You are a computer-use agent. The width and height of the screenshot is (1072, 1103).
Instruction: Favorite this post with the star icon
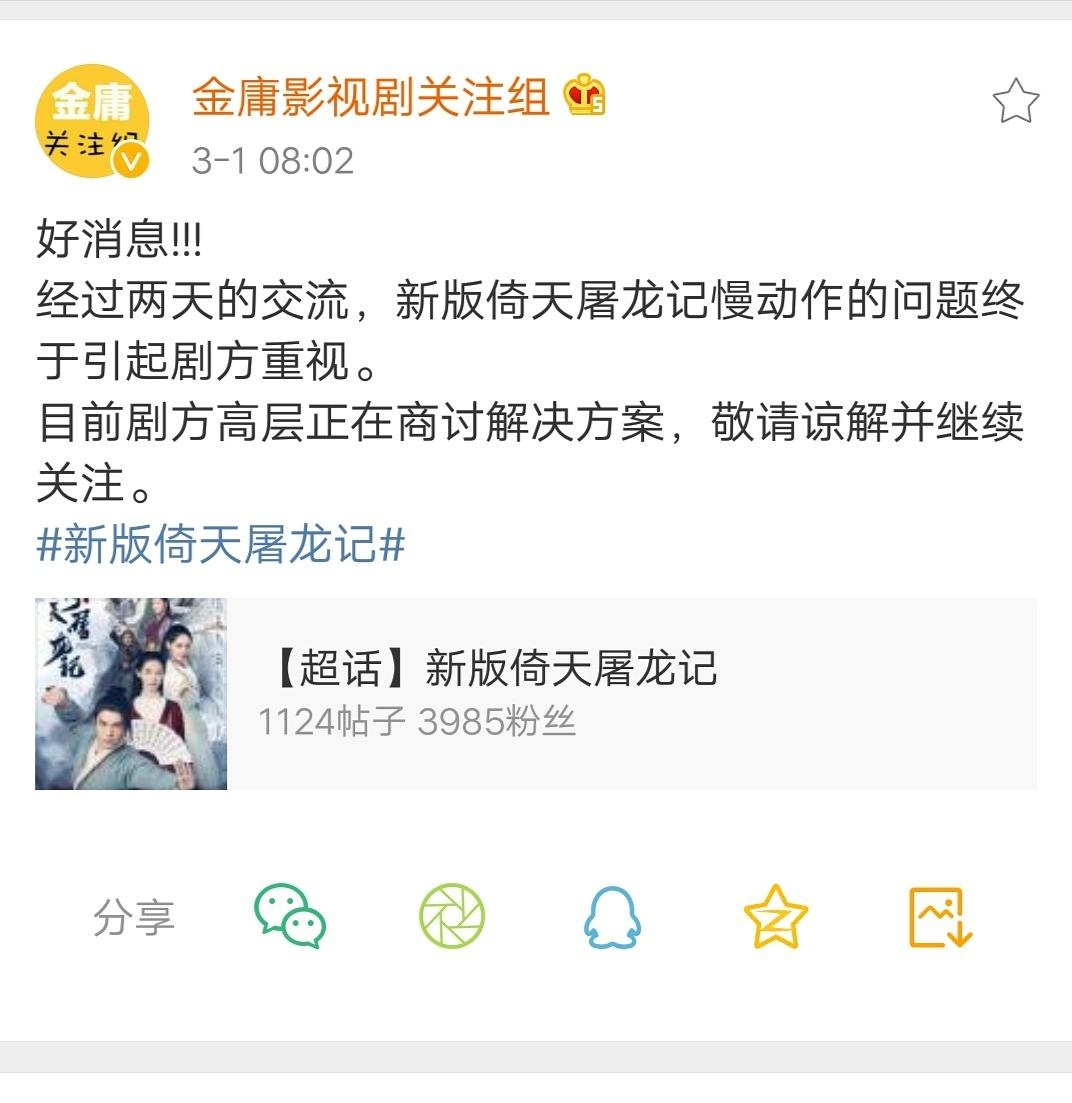click(x=1015, y=101)
